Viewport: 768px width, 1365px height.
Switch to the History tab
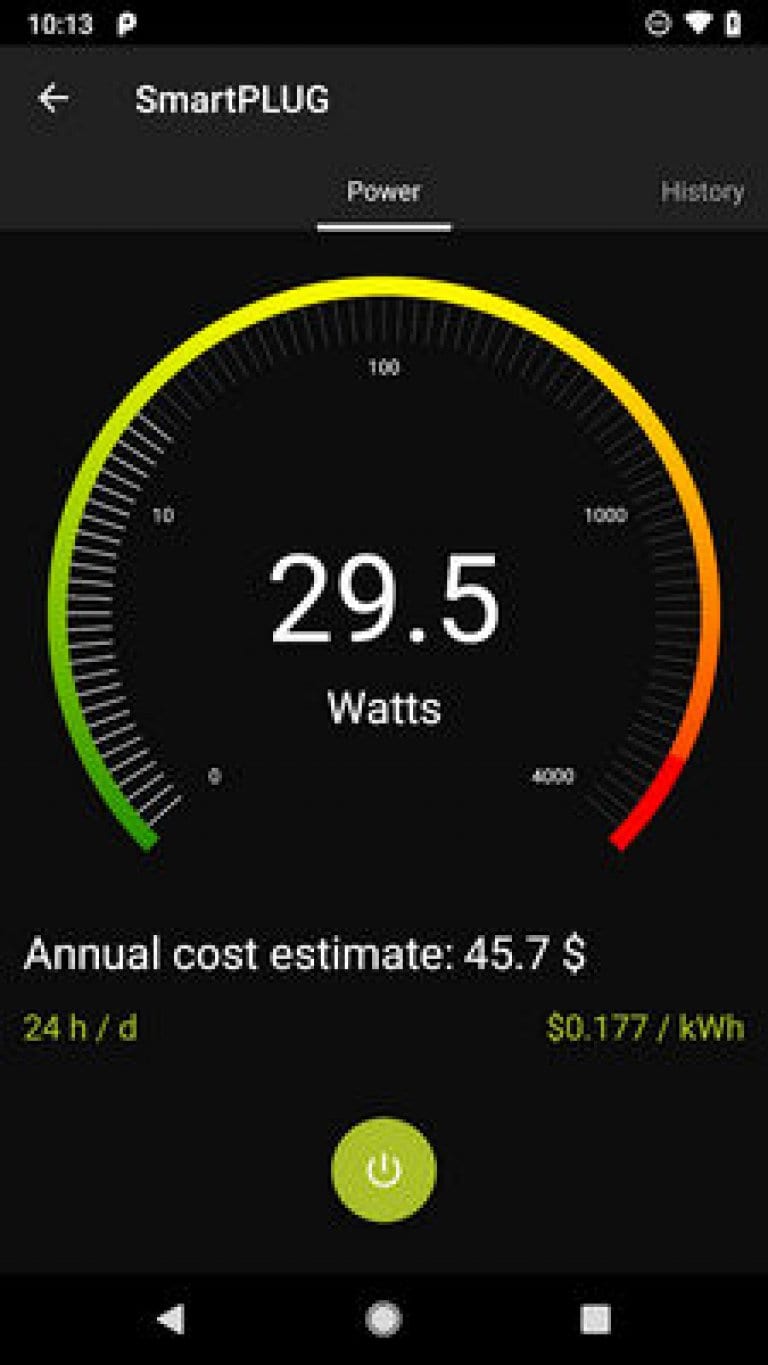coord(702,192)
